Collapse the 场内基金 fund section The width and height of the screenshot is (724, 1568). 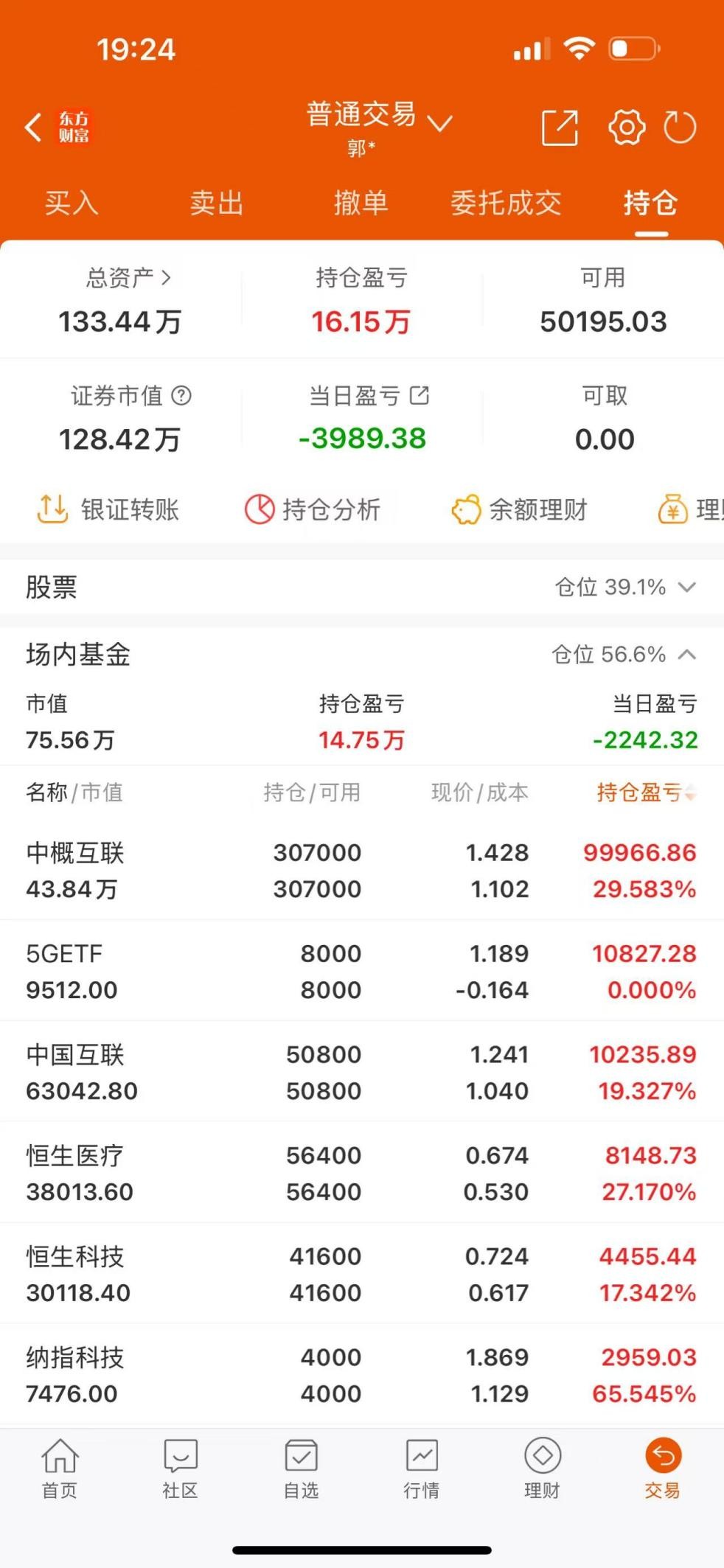pyautogui.click(x=686, y=654)
